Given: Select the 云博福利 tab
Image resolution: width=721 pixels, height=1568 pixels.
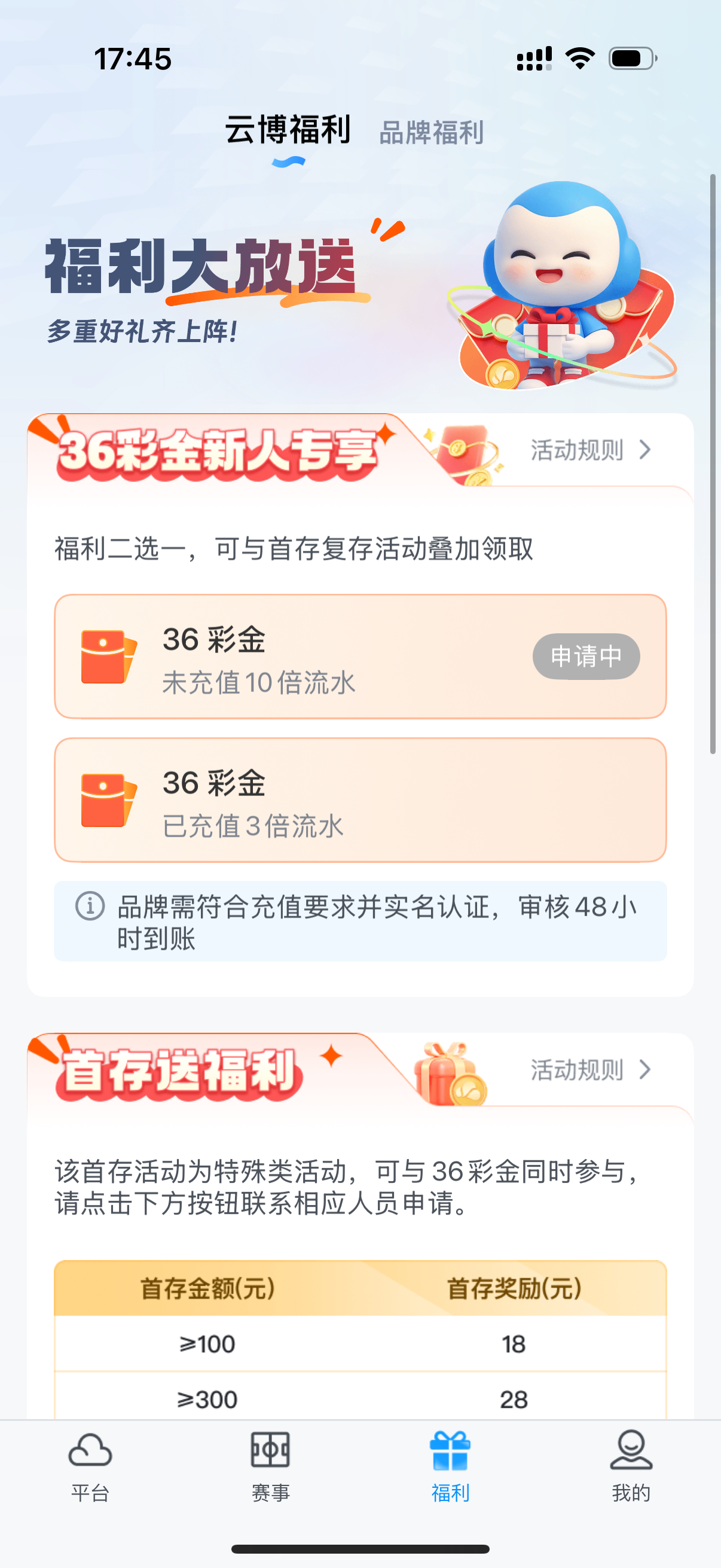Looking at the screenshot, I should [288, 130].
